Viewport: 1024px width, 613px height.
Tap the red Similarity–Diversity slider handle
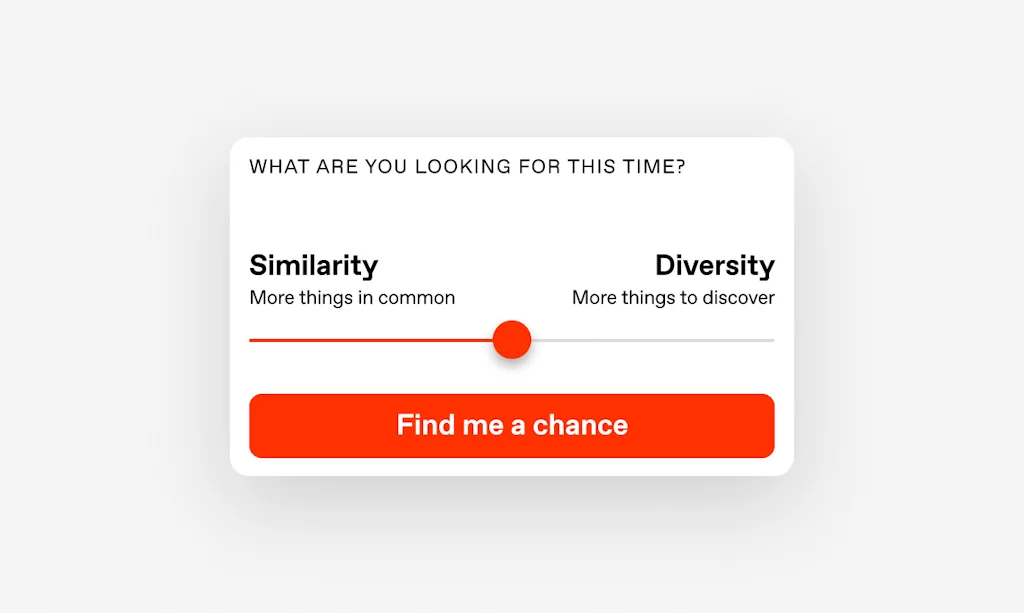[x=512, y=340]
